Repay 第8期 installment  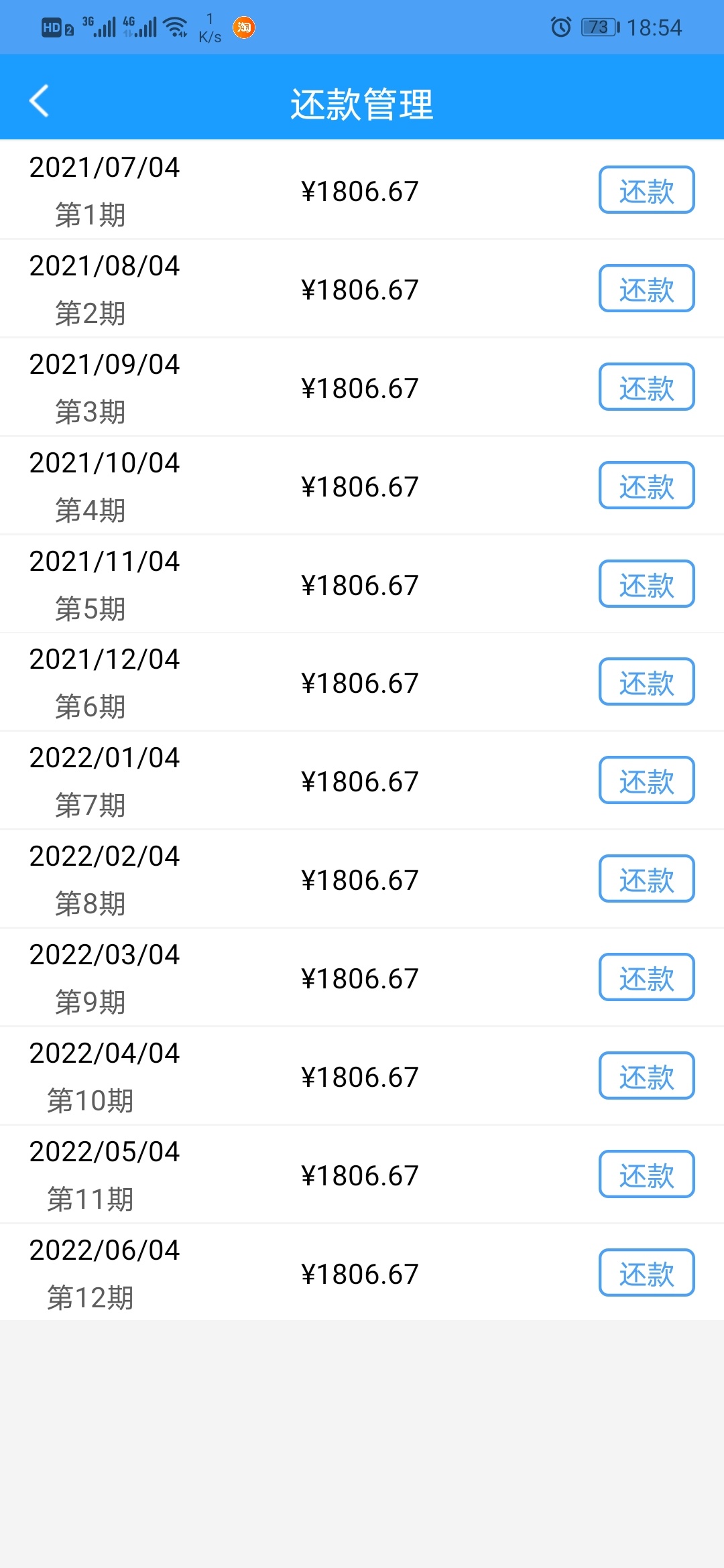click(x=646, y=878)
